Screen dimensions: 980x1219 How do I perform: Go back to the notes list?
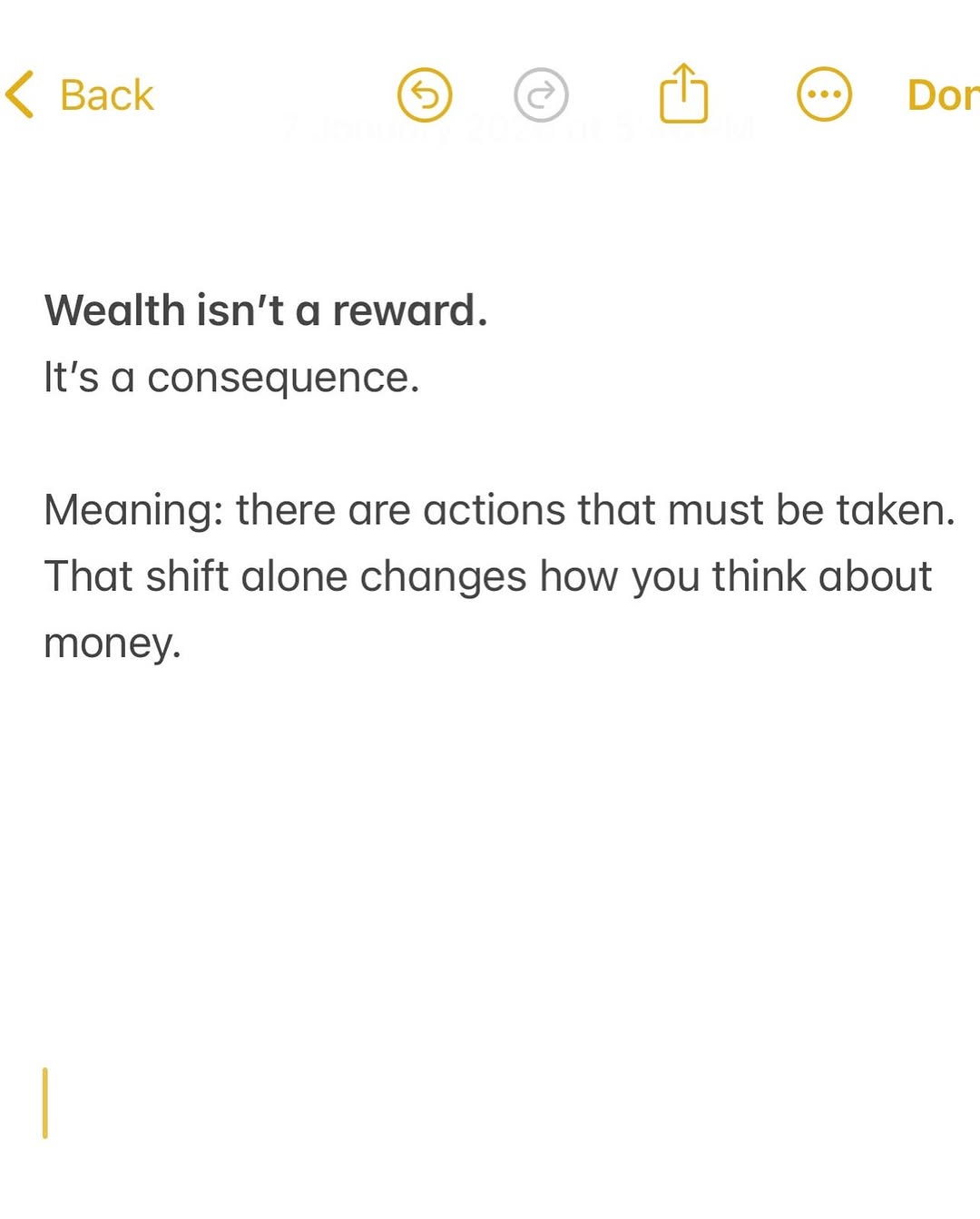80,94
